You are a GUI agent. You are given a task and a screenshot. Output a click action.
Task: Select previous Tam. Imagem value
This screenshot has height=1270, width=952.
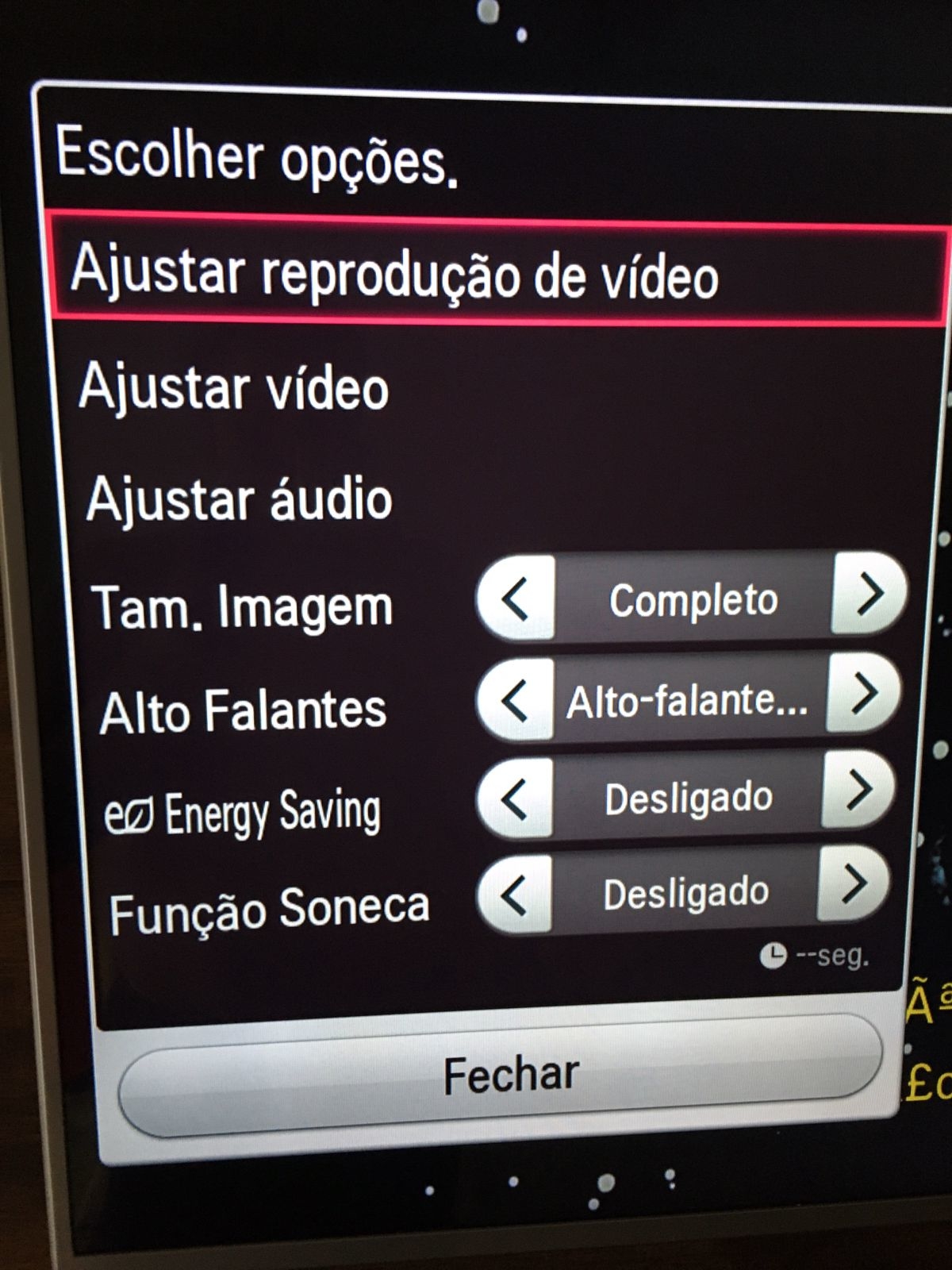[516, 598]
